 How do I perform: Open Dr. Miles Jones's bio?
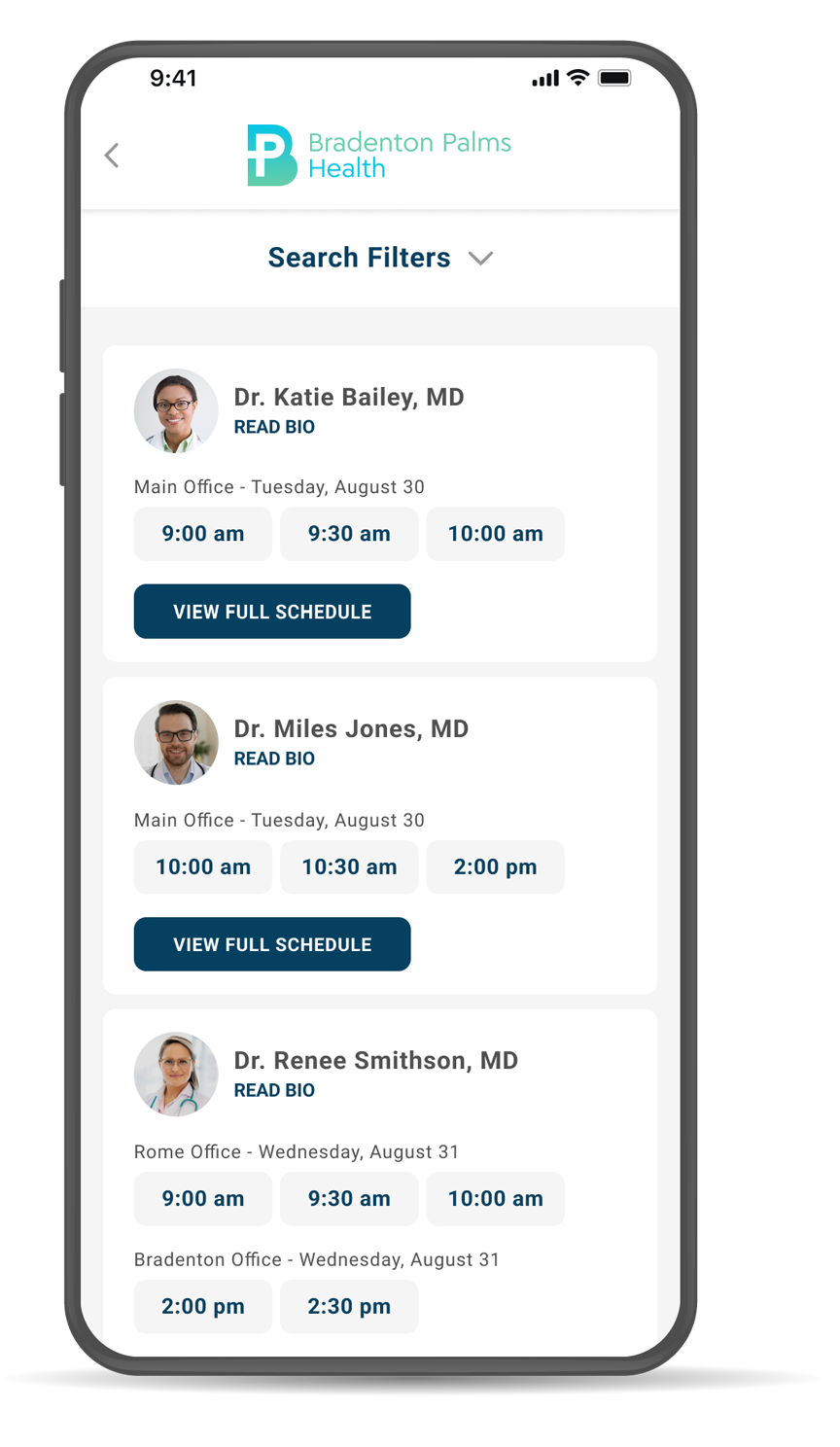274,759
